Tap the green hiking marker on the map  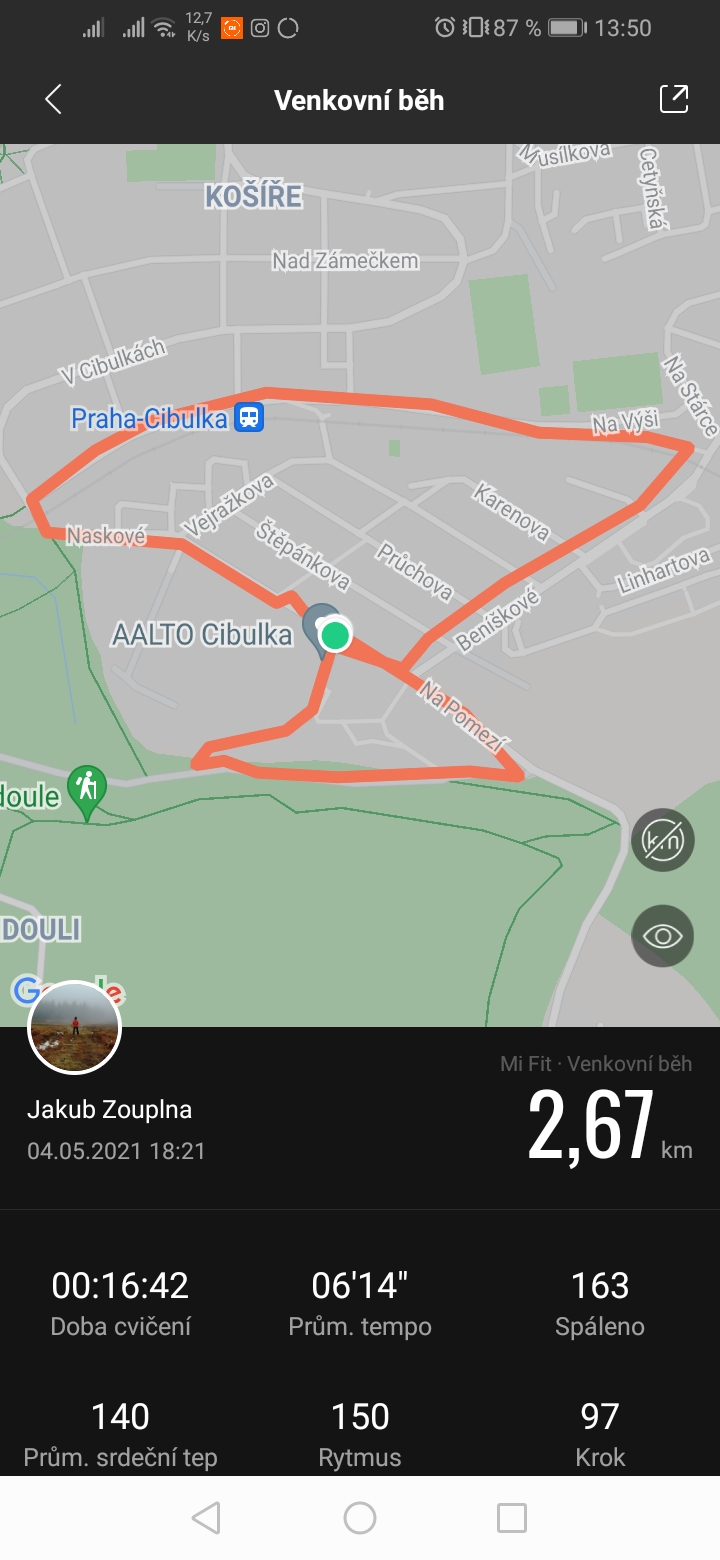(x=87, y=791)
